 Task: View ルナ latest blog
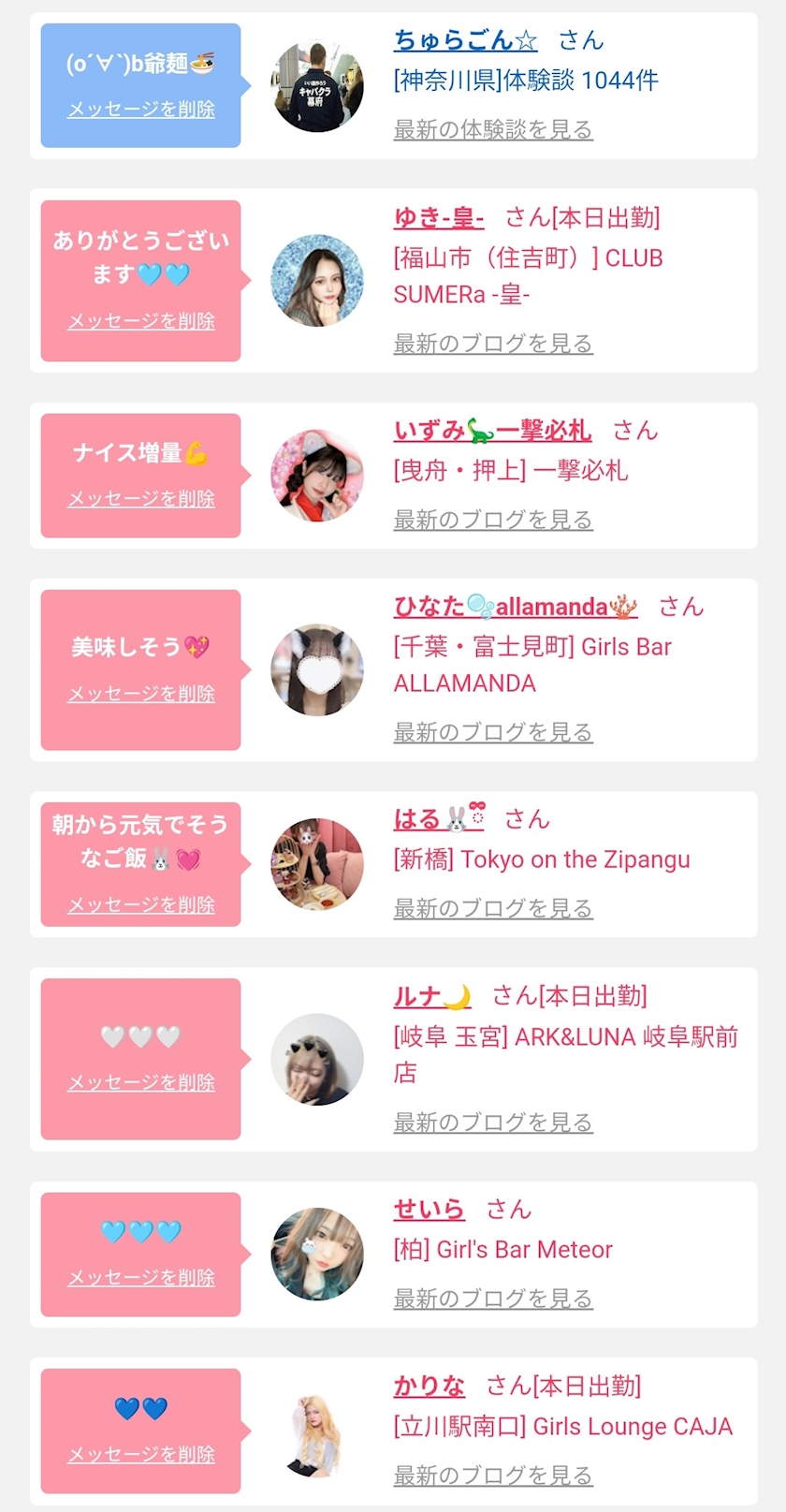pos(493,1122)
